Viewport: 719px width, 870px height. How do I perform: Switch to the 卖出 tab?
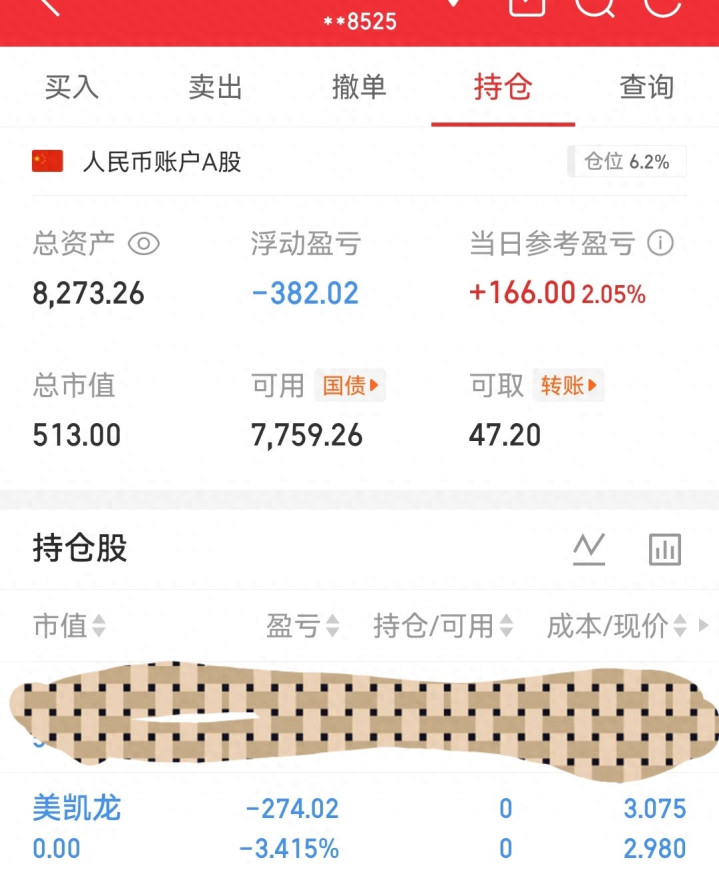pyautogui.click(x=216, y=88)
